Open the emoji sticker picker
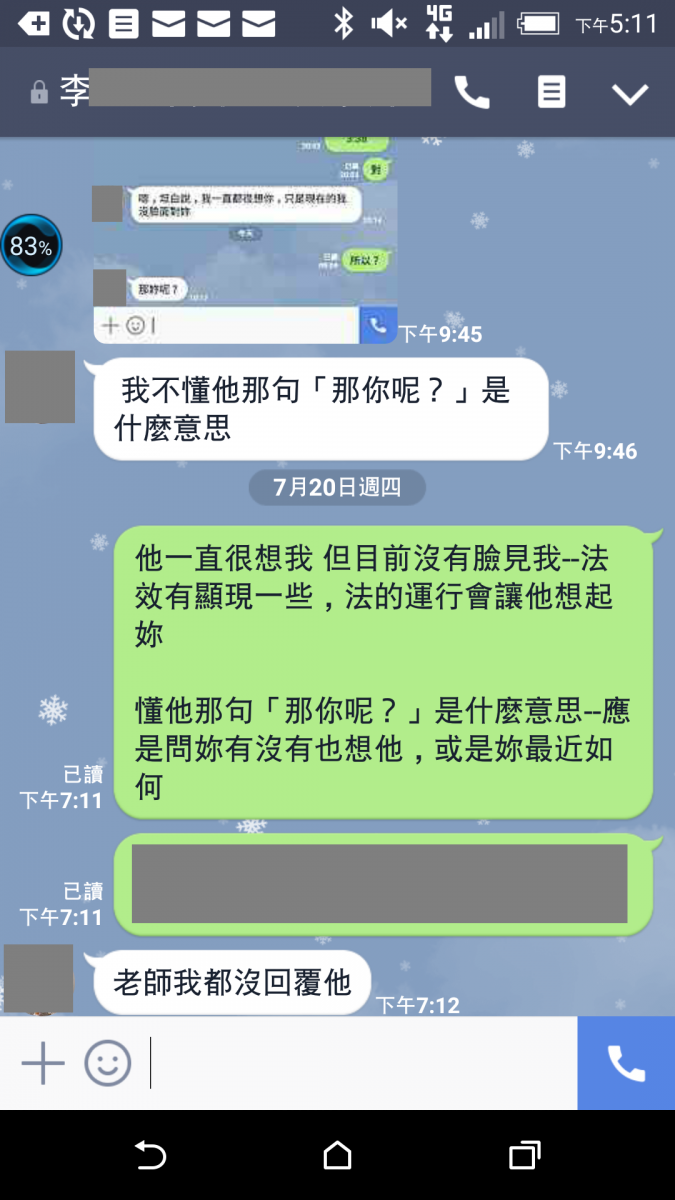 pos(107,1063)
